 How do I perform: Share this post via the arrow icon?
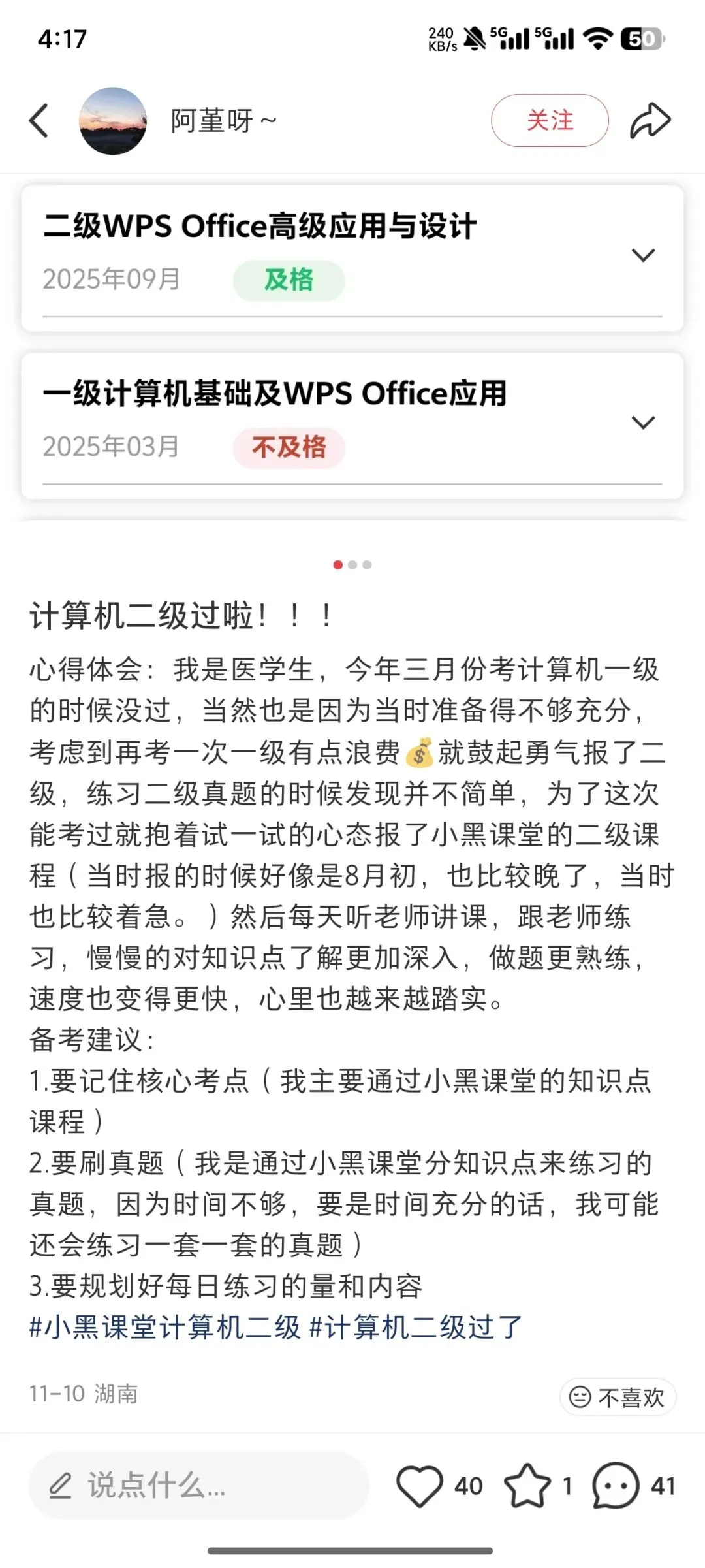(650, 121)
